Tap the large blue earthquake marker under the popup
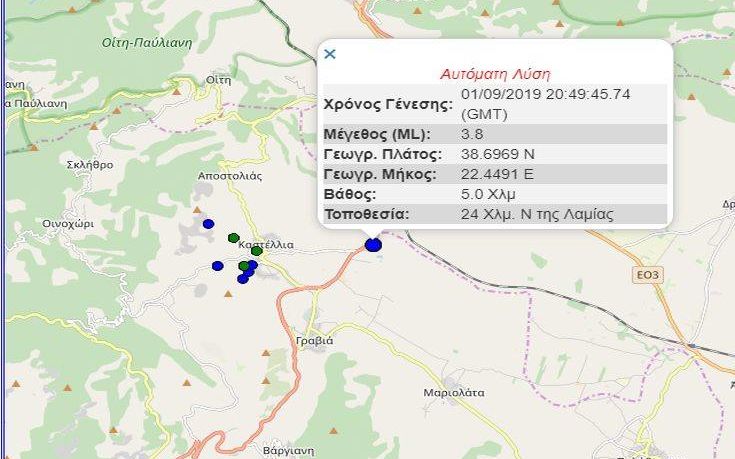735x459 pixels. pyautogui.click(x=373, y=244)
